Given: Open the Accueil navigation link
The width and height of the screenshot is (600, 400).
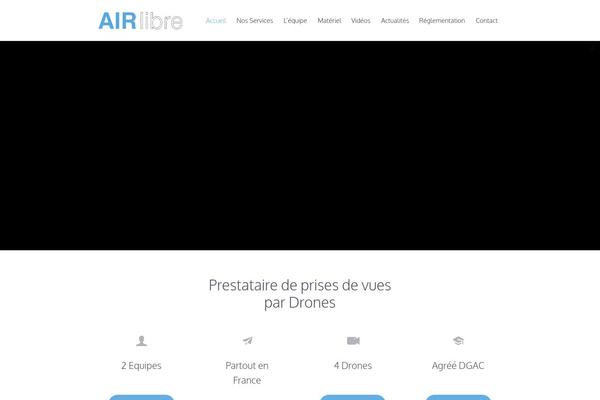Looking at the screenshot, I should (x=215, y=20).
